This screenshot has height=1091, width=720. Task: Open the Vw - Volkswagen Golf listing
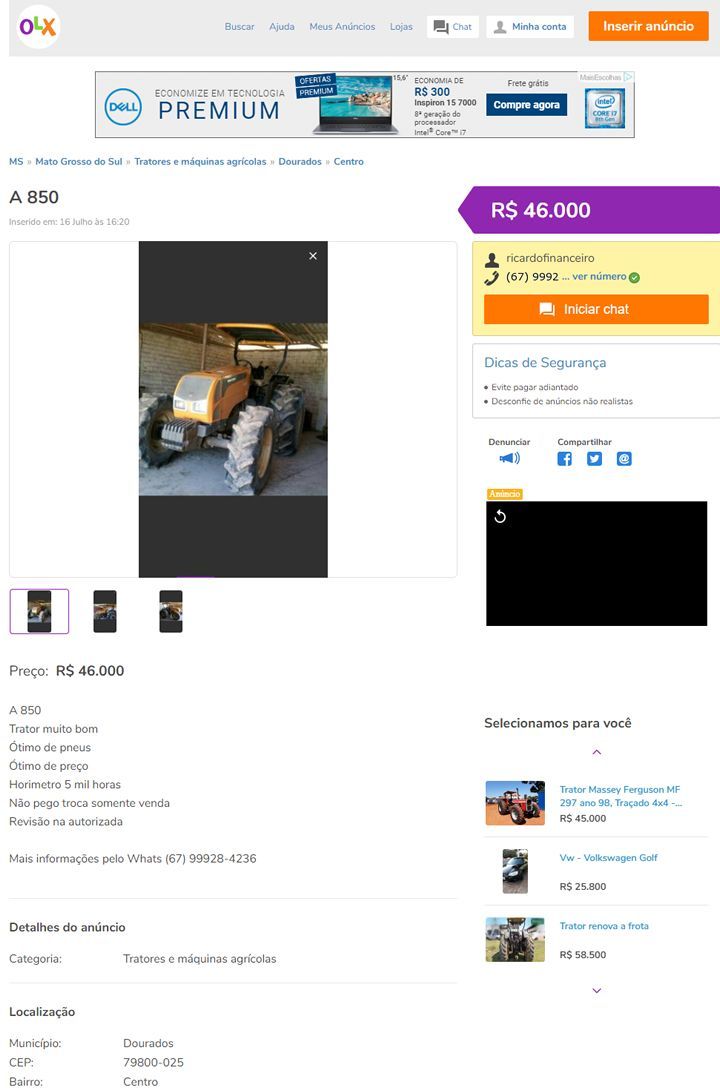[x=609, y=858]
